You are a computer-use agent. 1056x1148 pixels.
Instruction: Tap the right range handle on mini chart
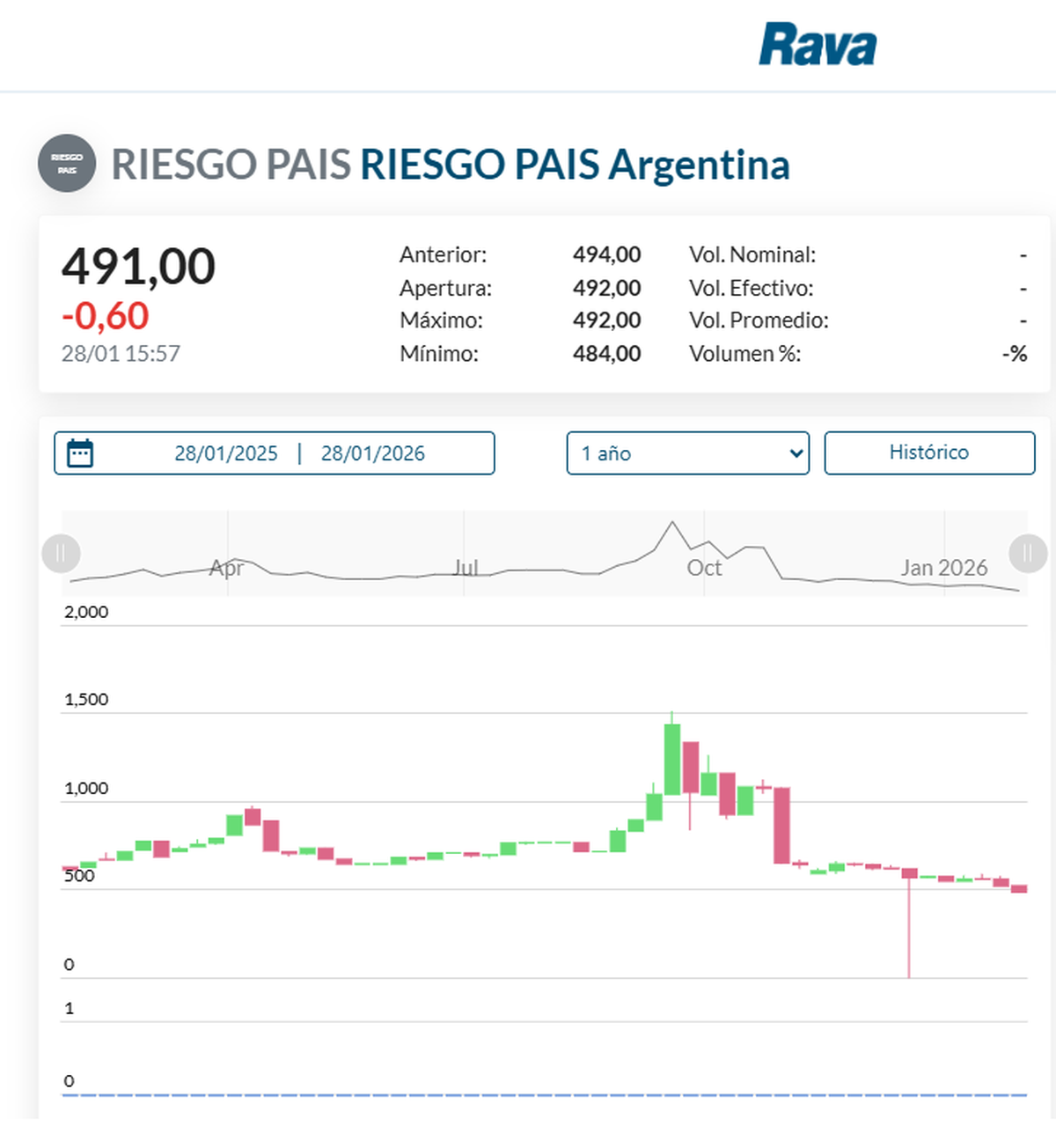(x=1027, y=554)
